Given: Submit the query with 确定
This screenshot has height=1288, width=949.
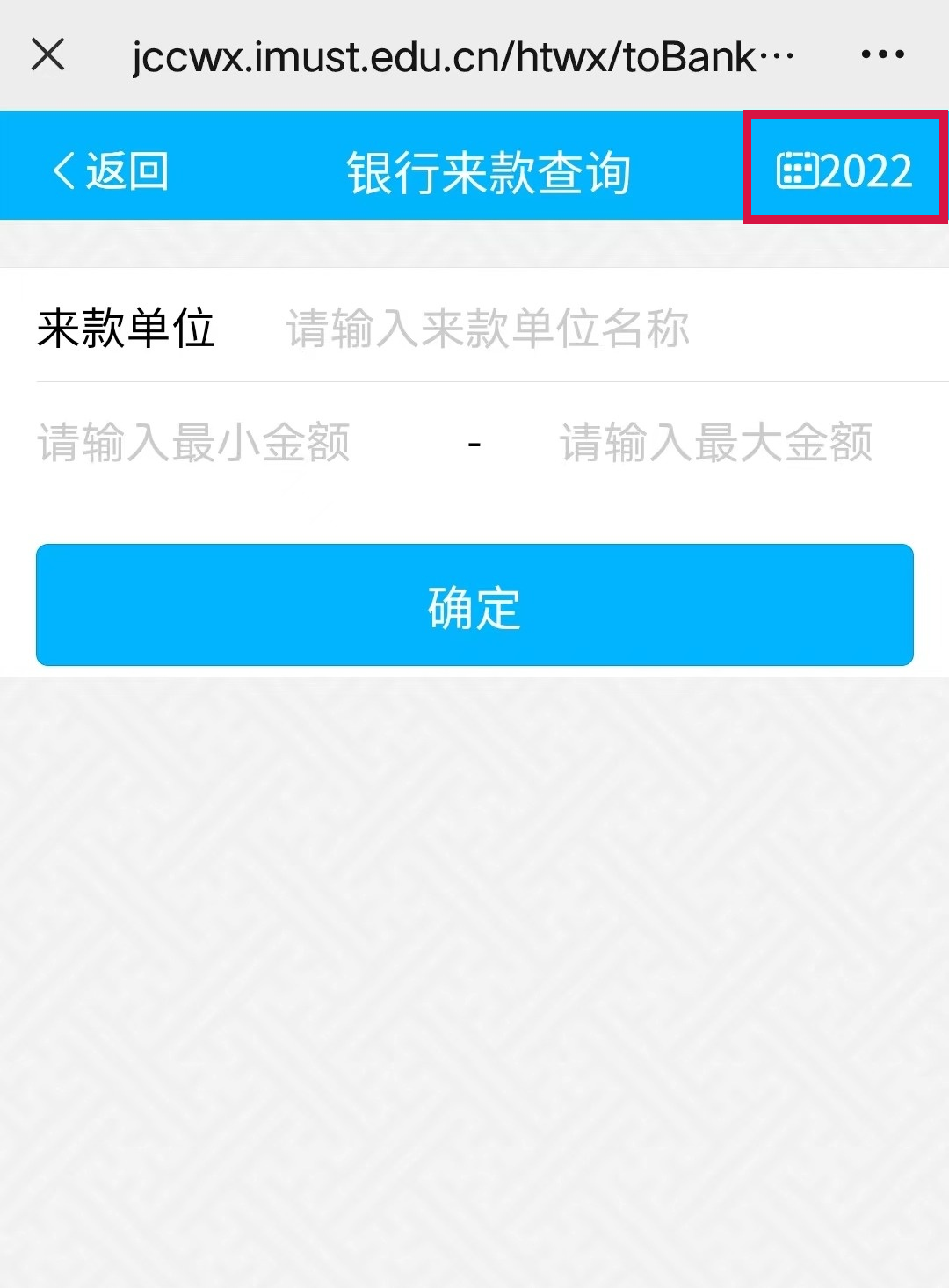Looking at the screenshot, I should point(474,605).
